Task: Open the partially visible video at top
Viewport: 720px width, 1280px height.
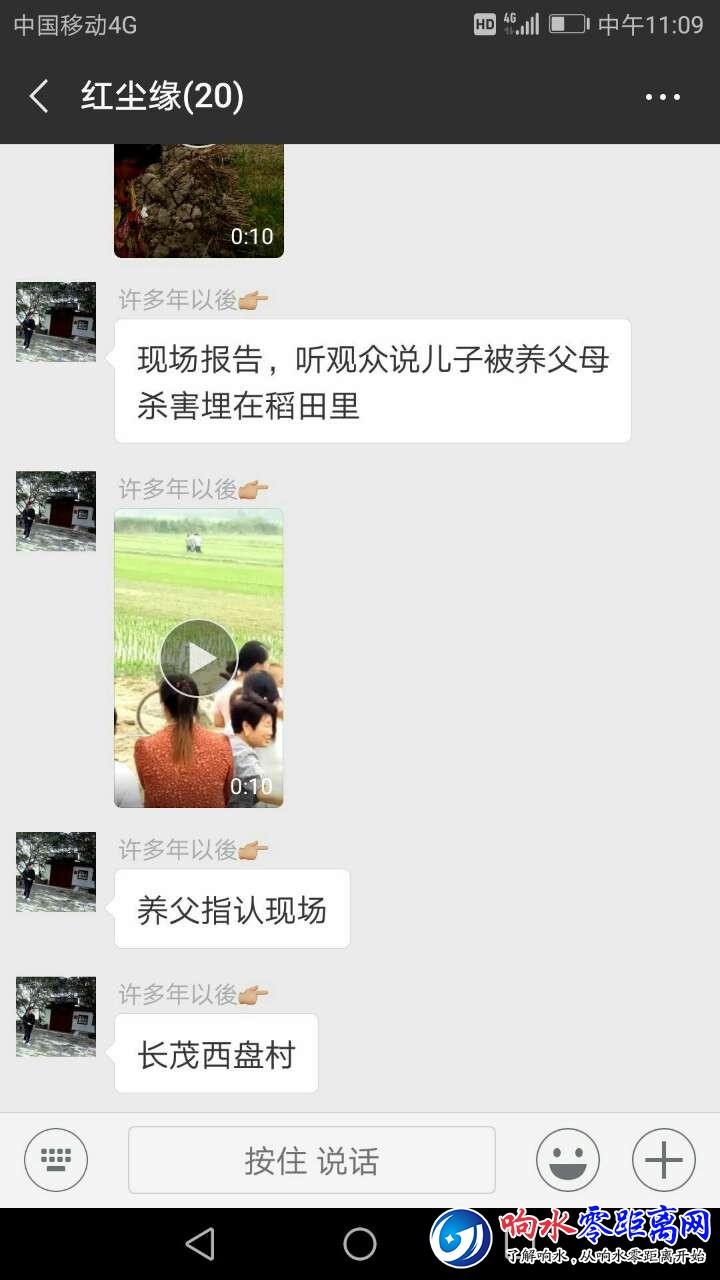Action: (198, 200)
